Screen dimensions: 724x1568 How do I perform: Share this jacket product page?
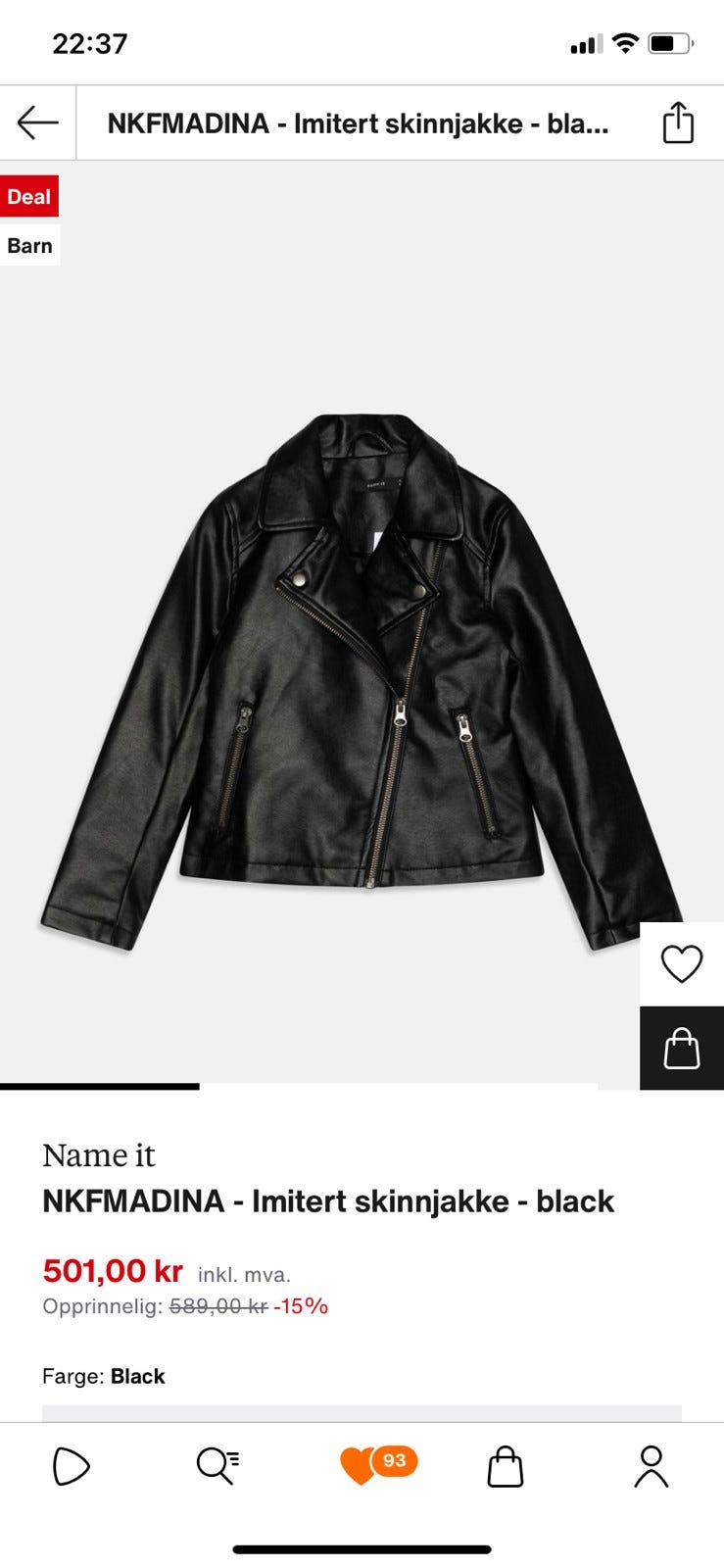tap(678, 123)
